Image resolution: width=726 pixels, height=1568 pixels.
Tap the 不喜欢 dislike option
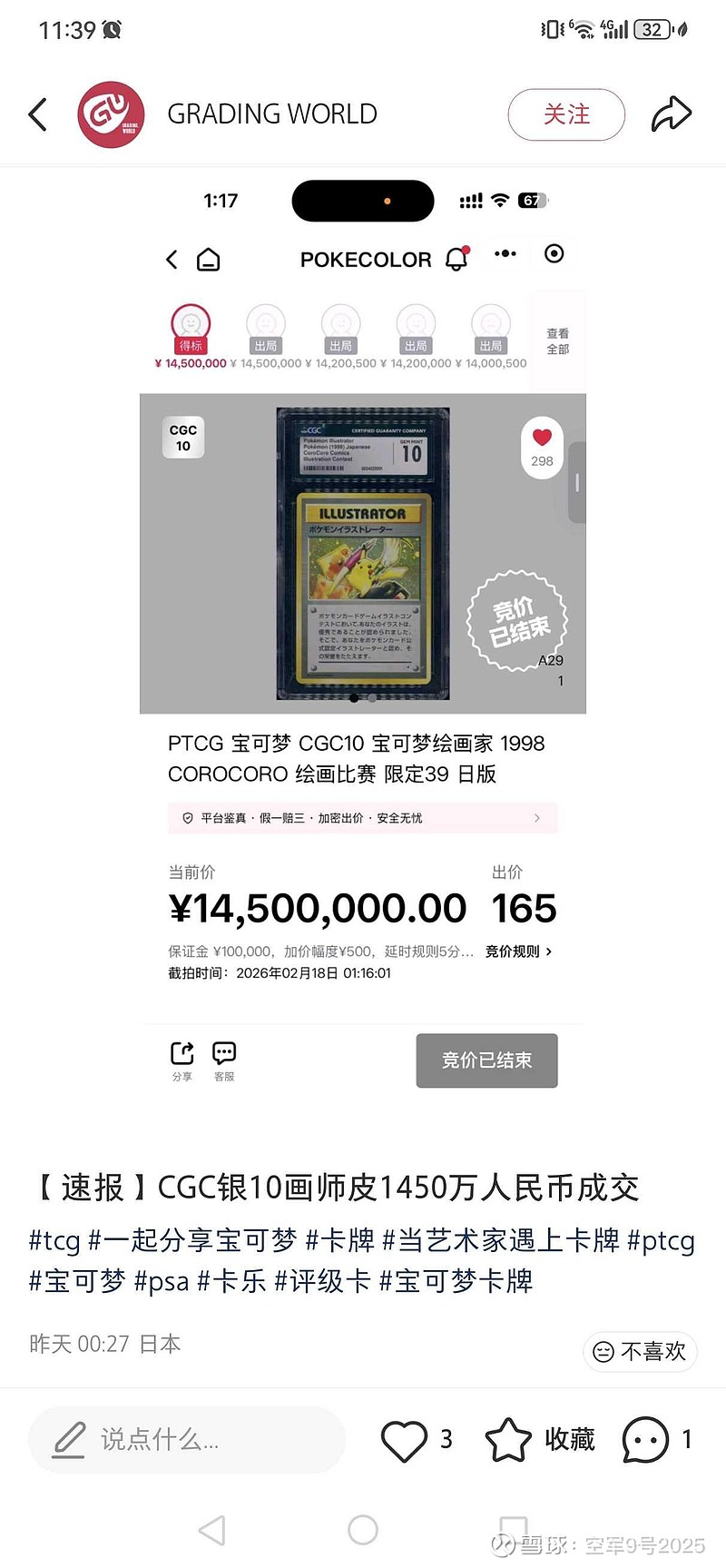640,1352
